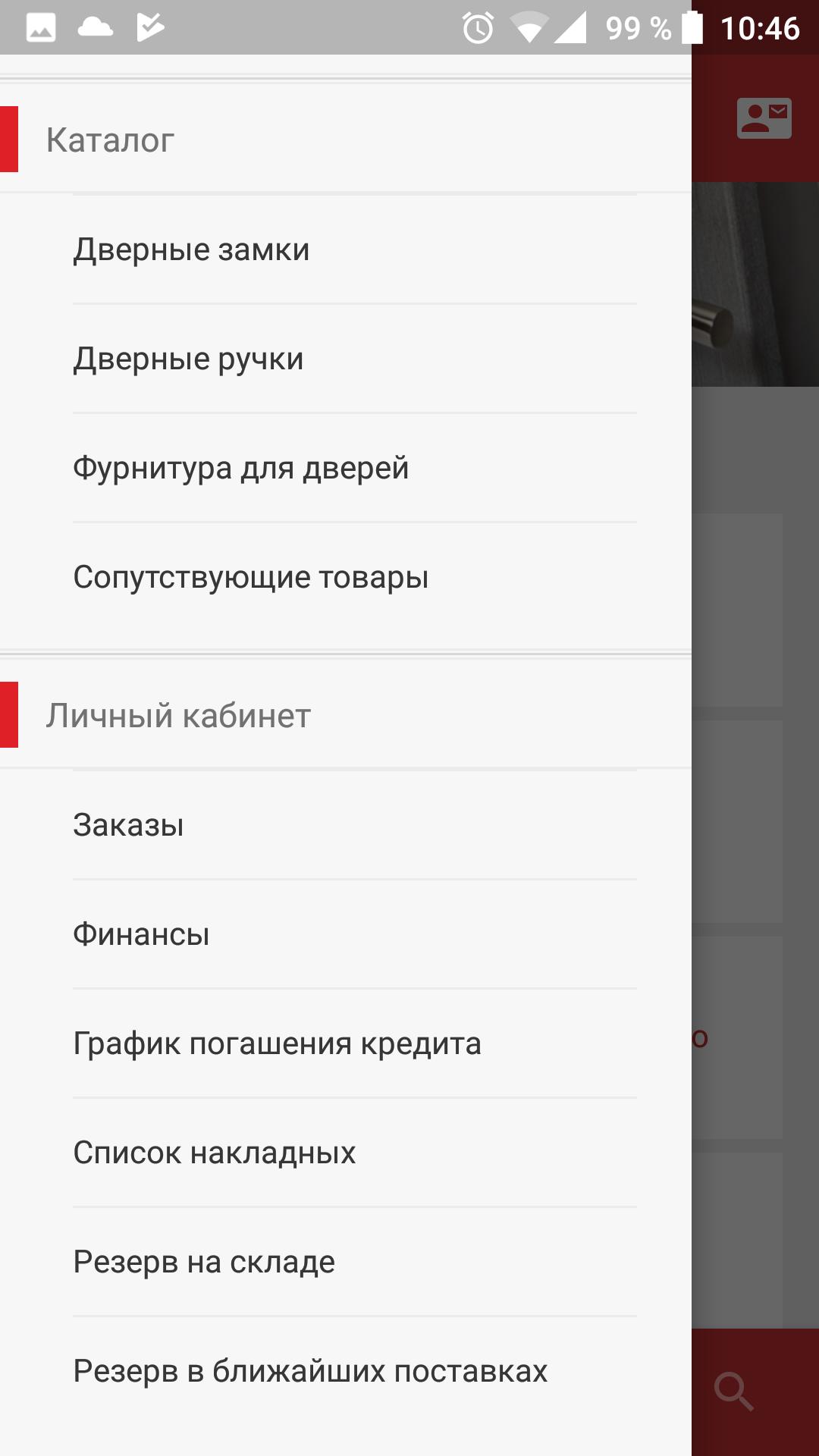Open search with the magnifier icon
This screenshot has height=1456, width=819.
pyautogui.click(x=733, y=1391)
